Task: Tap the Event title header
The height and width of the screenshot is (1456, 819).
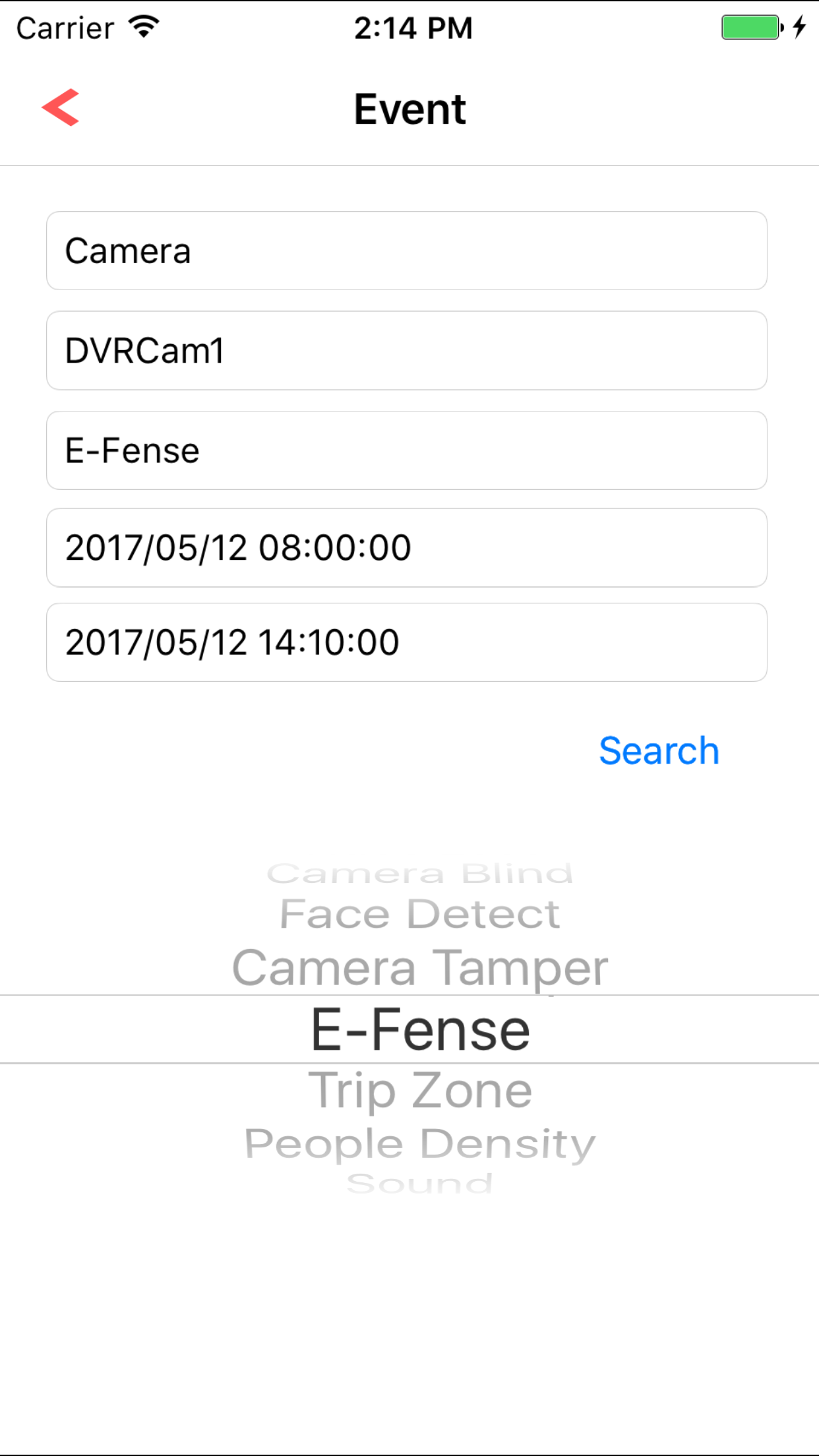Action: point(409,109)
